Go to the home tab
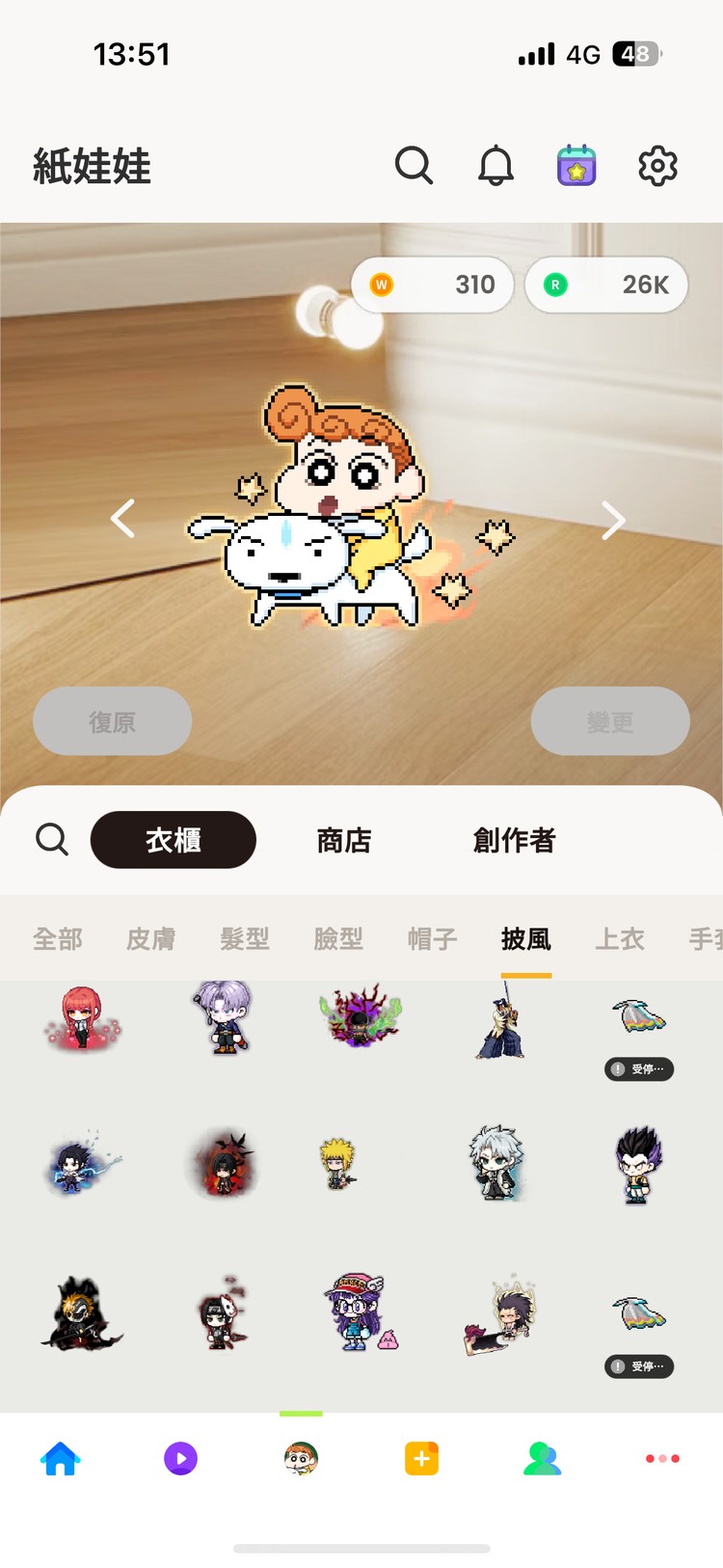 pos(60,1458)
